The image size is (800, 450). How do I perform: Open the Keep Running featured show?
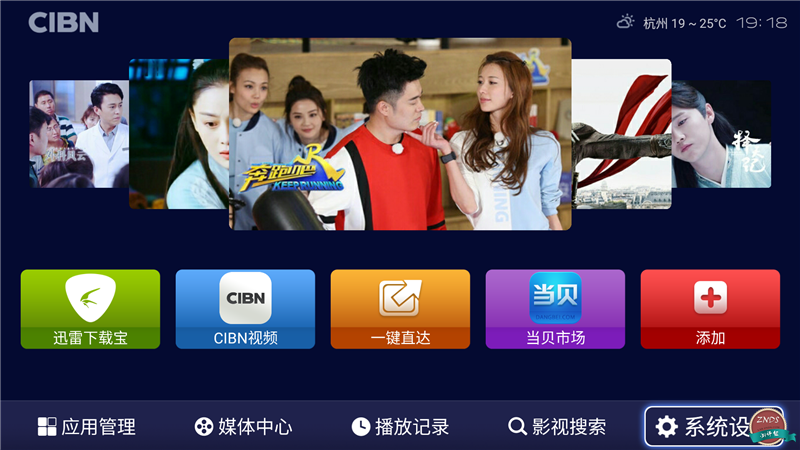coord(400,134)
